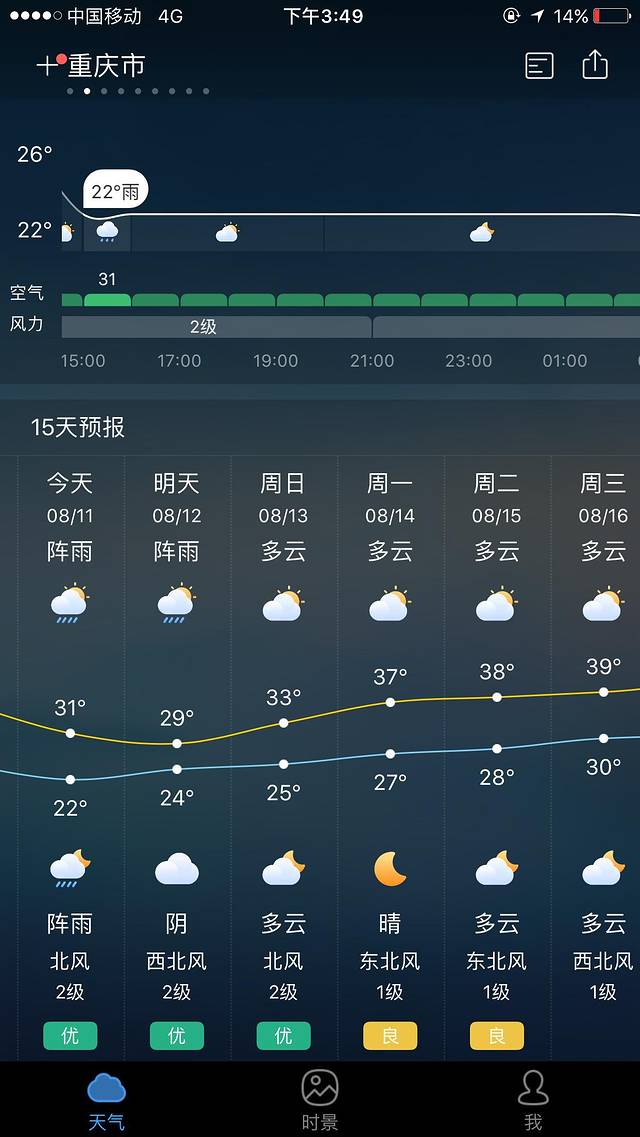Tap the 15天预报 section header
Viewport: 640px width, 1137px height.
(78, 427)
